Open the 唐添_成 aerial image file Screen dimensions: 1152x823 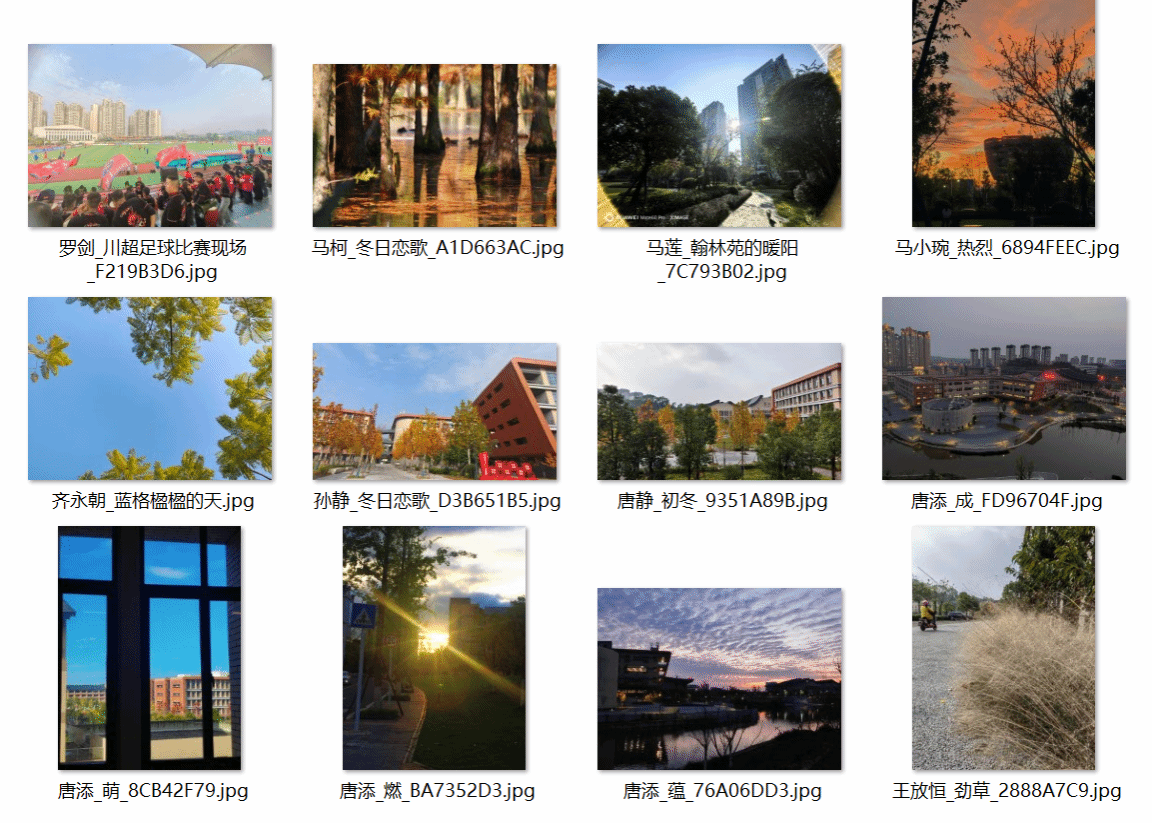pyautogui.click(x=1004, y=388)
